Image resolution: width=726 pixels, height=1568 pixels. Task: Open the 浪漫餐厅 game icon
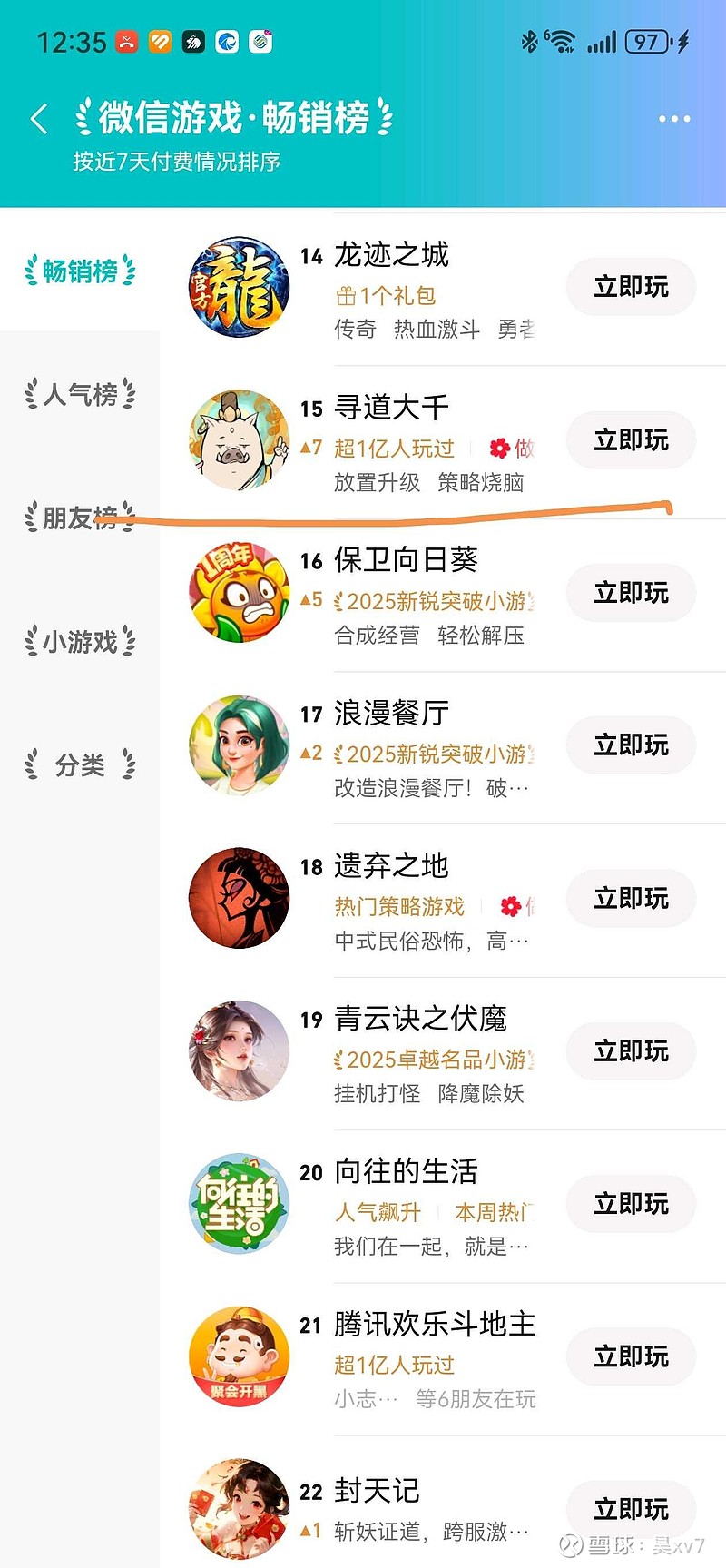[x=238, y=745]
